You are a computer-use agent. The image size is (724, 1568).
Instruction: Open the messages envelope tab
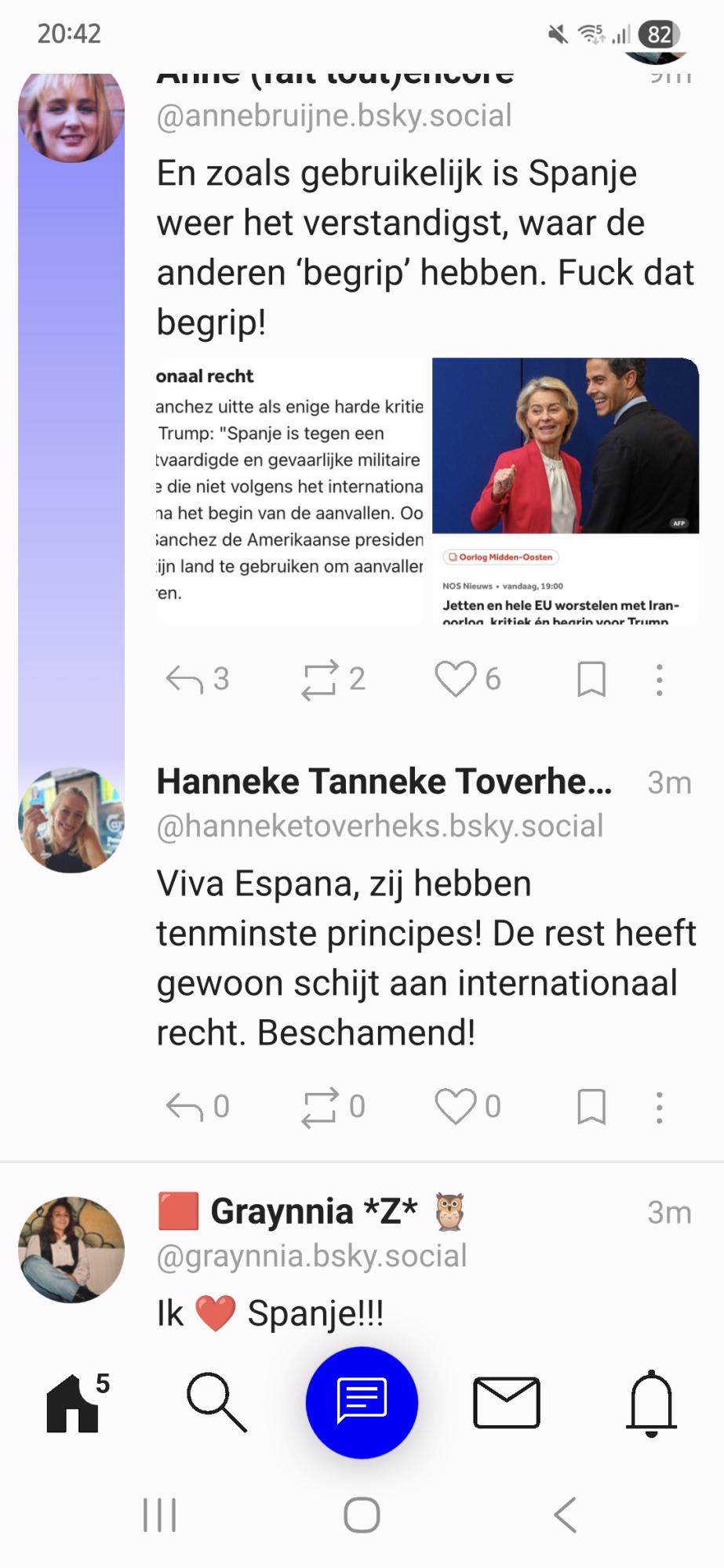point(507,1403)
